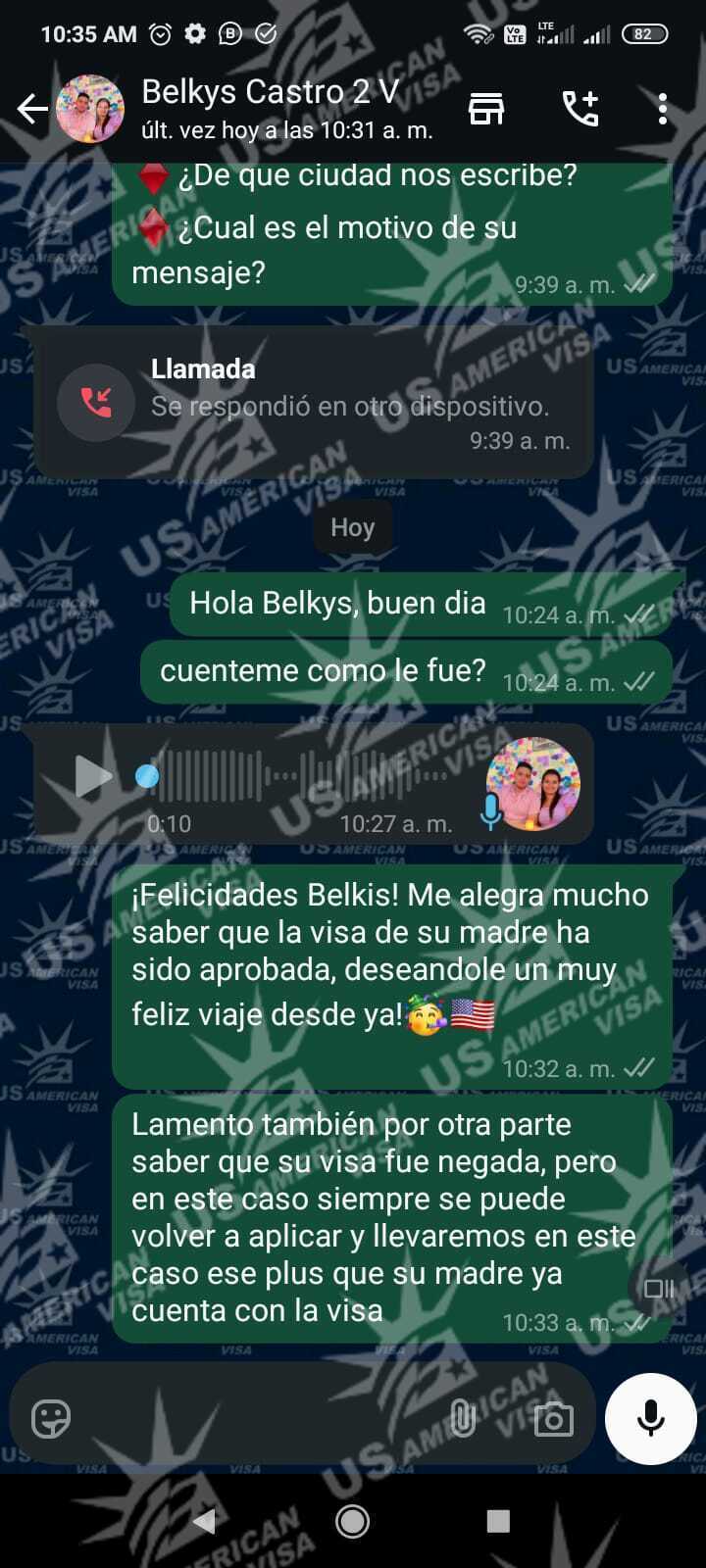Open the Llamada call entry from 9:39
Screen dimensions: 706x1568
[x=312, y=403]
